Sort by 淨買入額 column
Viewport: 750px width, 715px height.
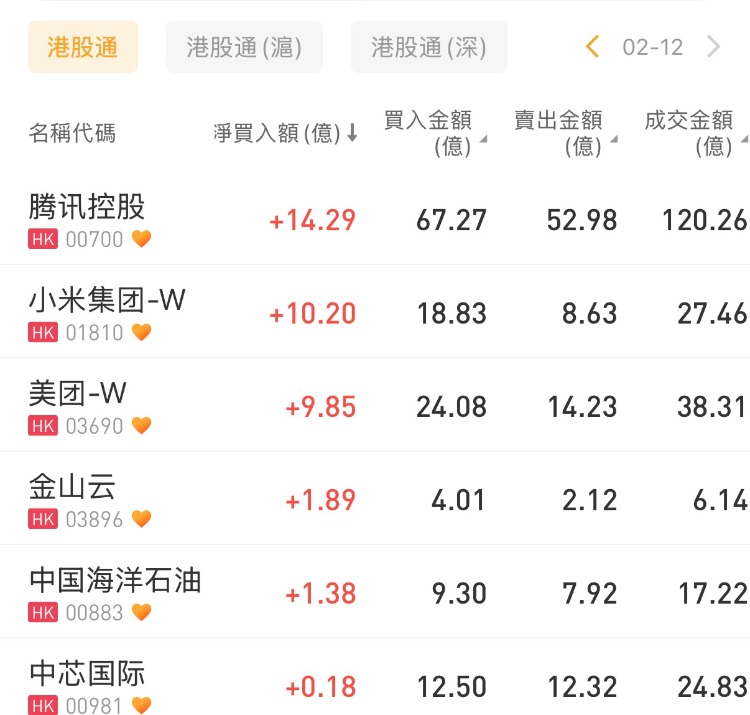(285, 133)
